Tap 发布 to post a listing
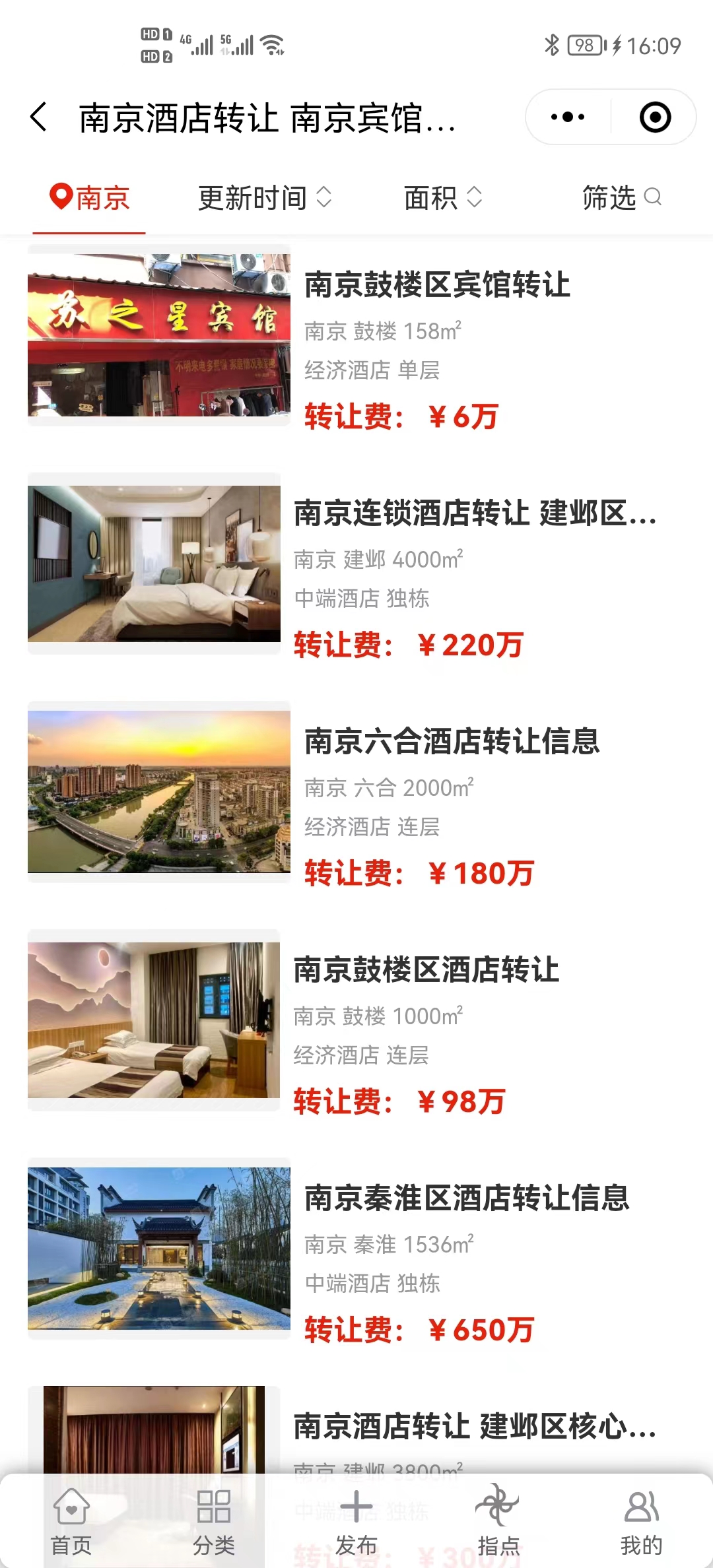Viewport: 713px width, 1568px height. [x=356, y=1522]
